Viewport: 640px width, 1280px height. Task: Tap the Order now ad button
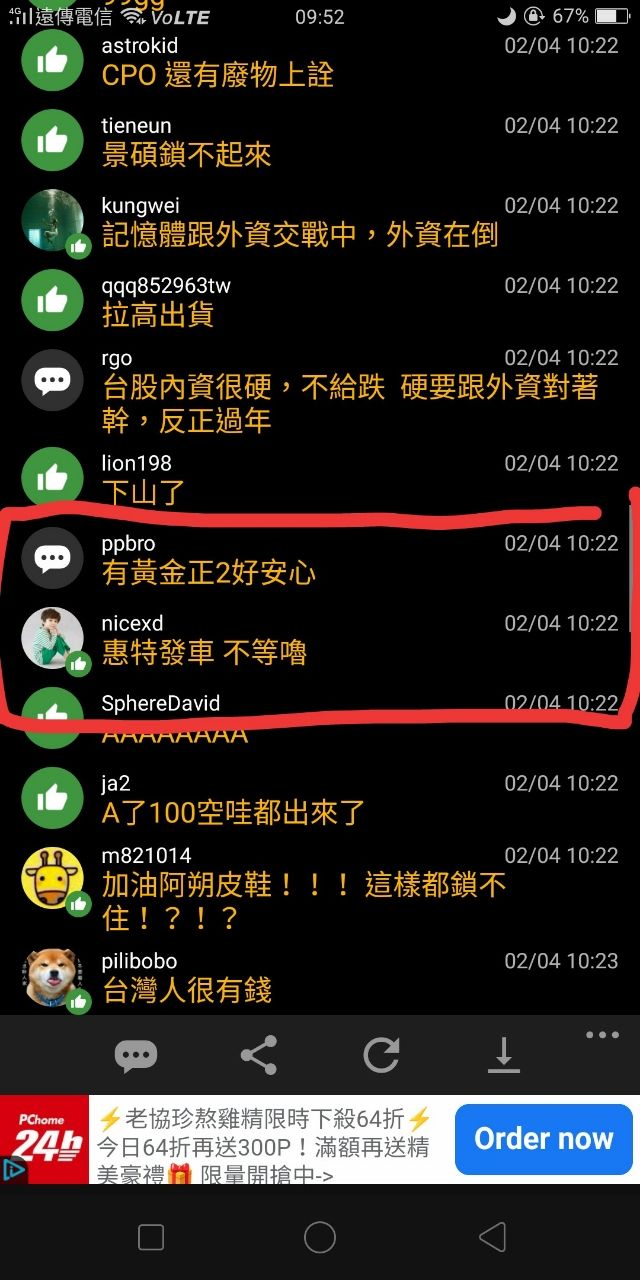543,1139
